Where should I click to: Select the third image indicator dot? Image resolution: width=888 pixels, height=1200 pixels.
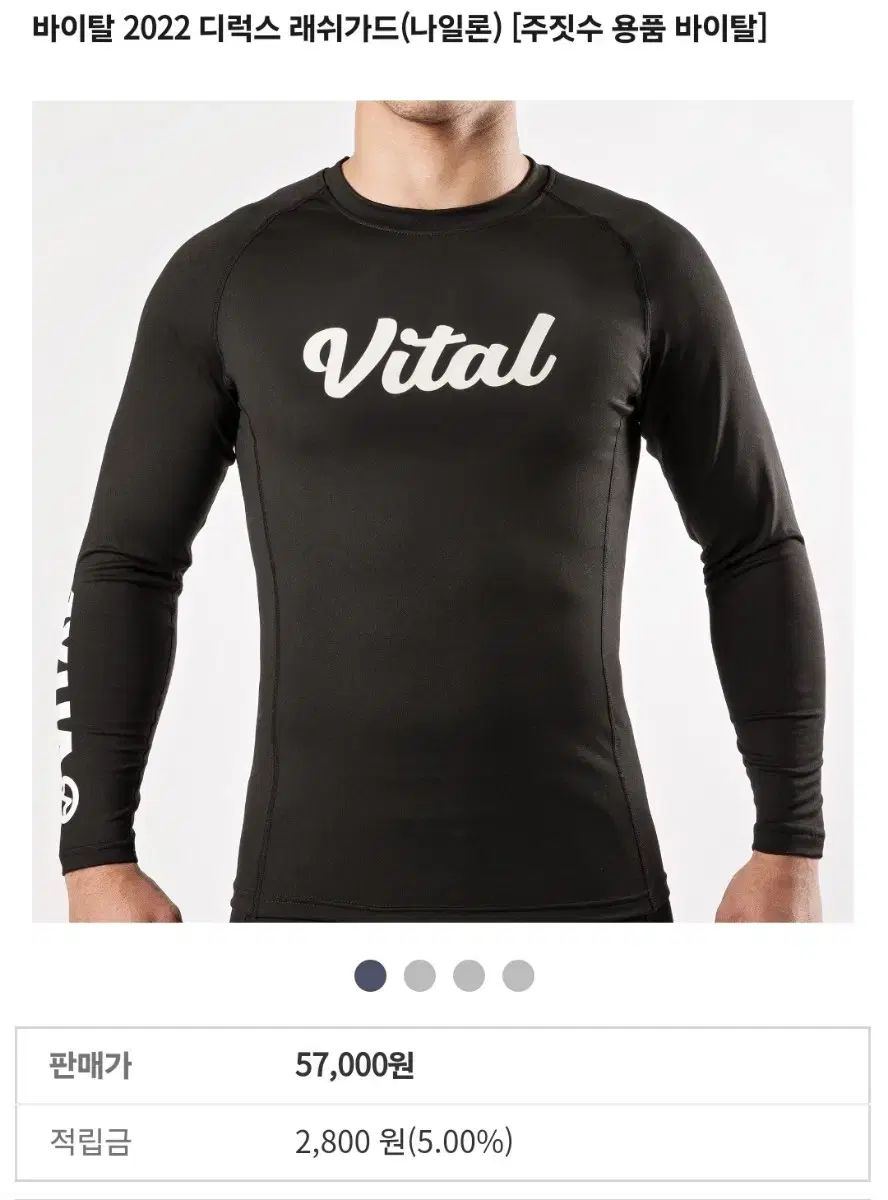(468, 975)
